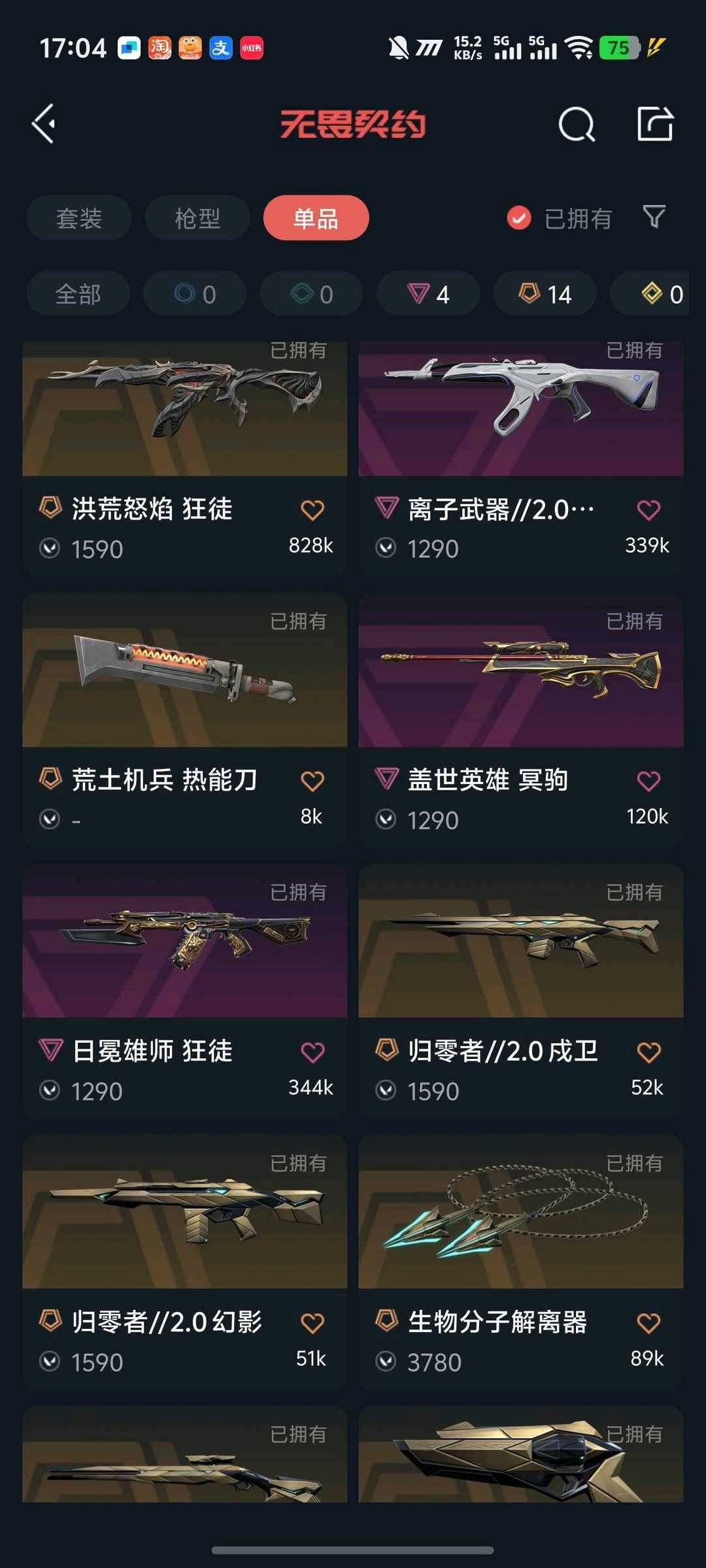Tap the share icon in header
Image resolution: width=706 pixels, height=1568 pixels.
click(x=655, y=123)
